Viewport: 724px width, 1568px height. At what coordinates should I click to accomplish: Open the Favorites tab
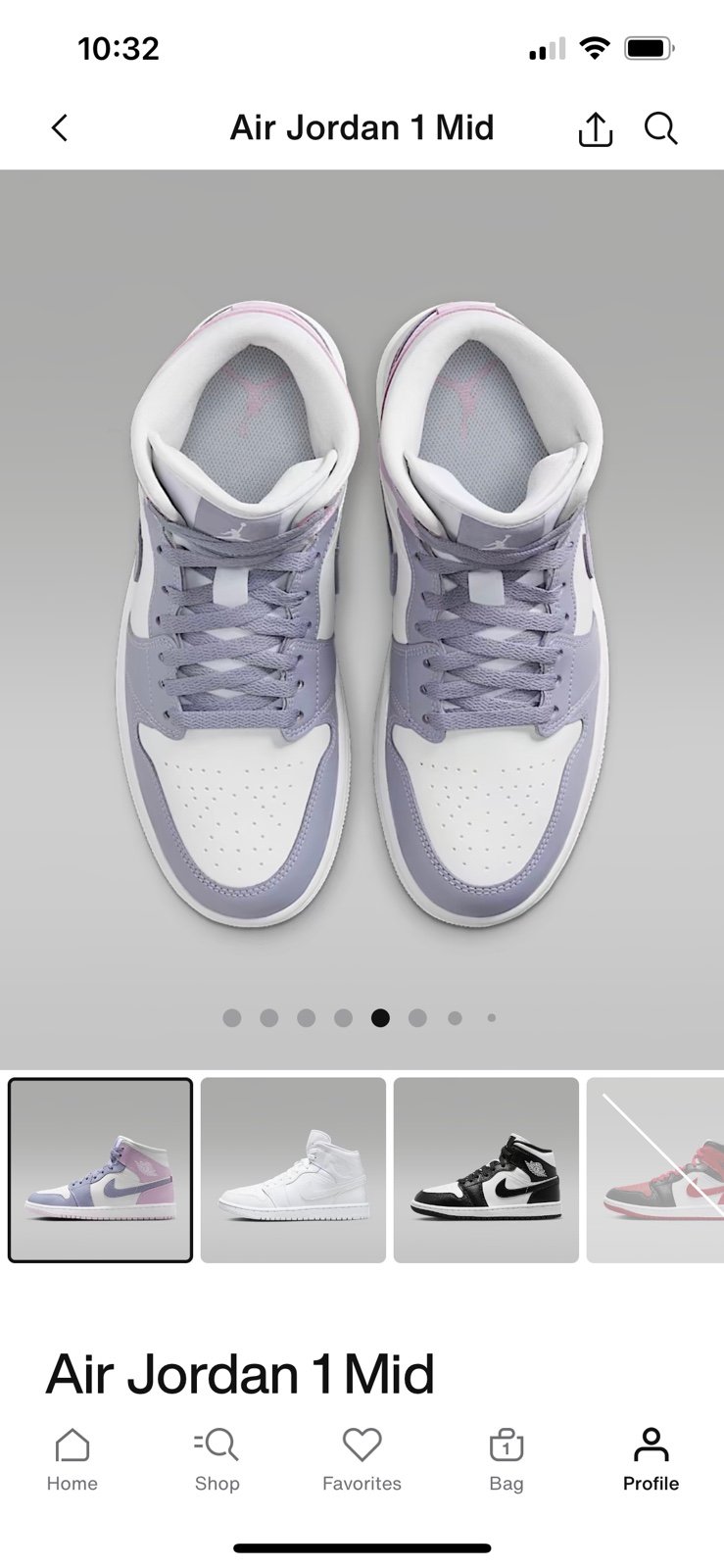click(362, 1459)
